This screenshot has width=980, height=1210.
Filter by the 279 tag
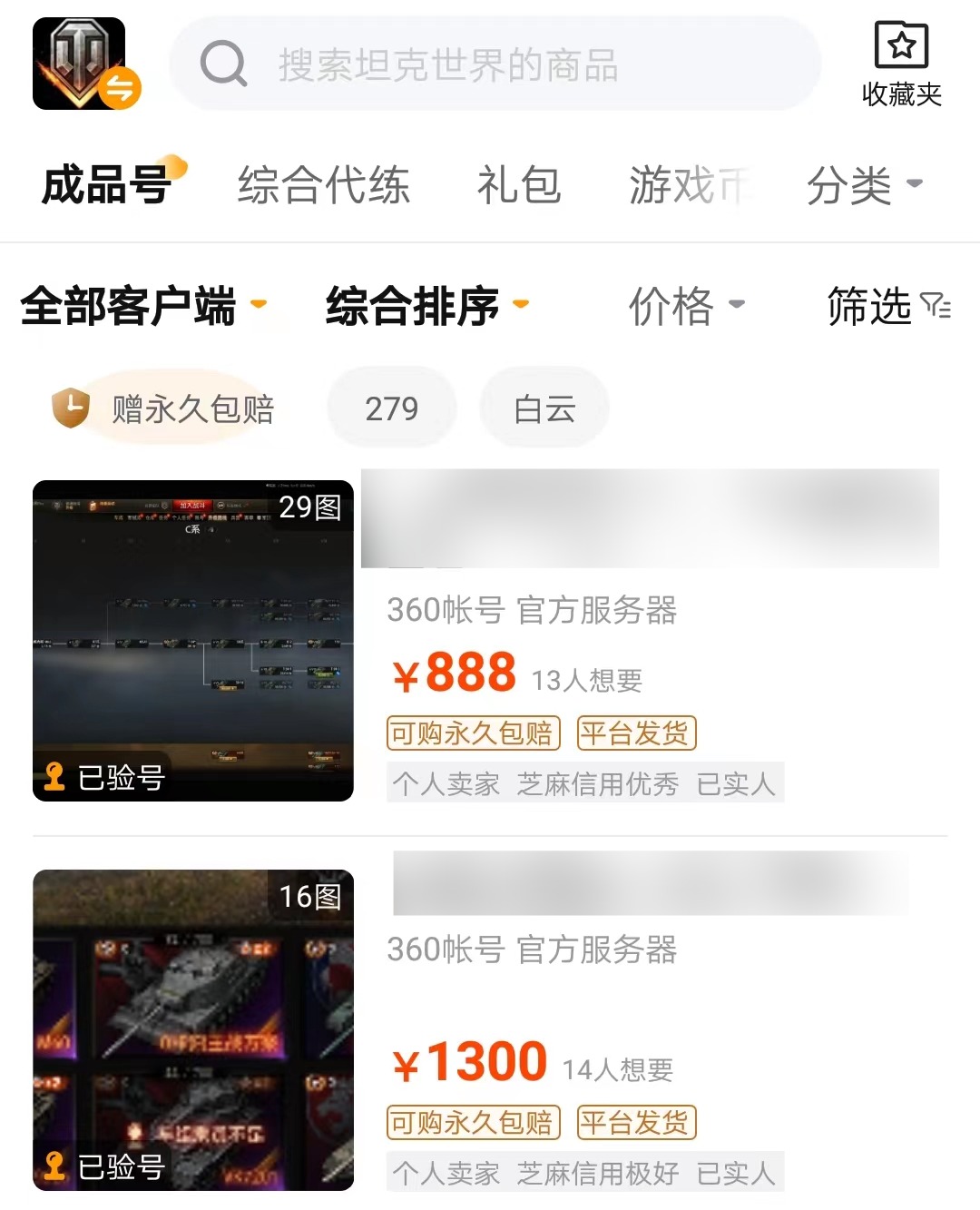391,408
